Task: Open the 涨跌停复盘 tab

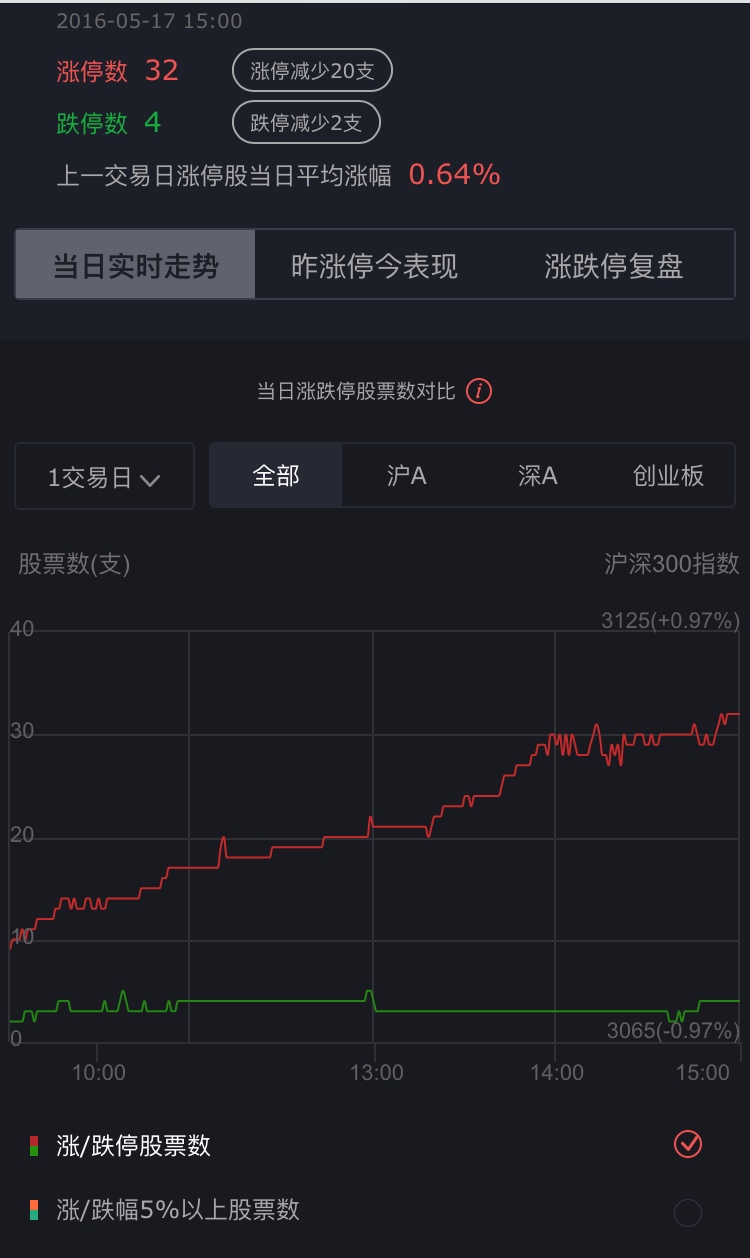Action: pyautogui.click(x=614, y=265)
